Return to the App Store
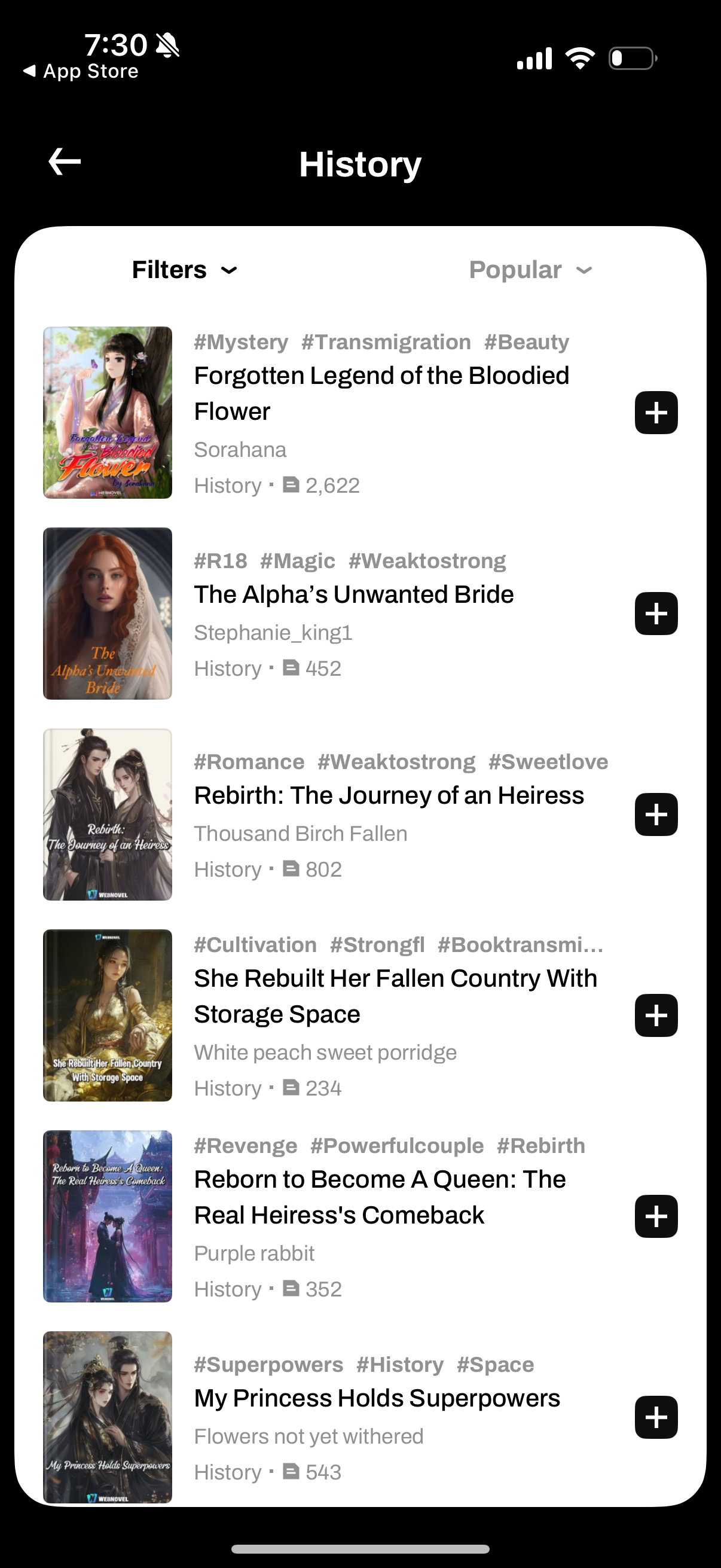This screenshot has width=721, height=1568. pos(81,71)
